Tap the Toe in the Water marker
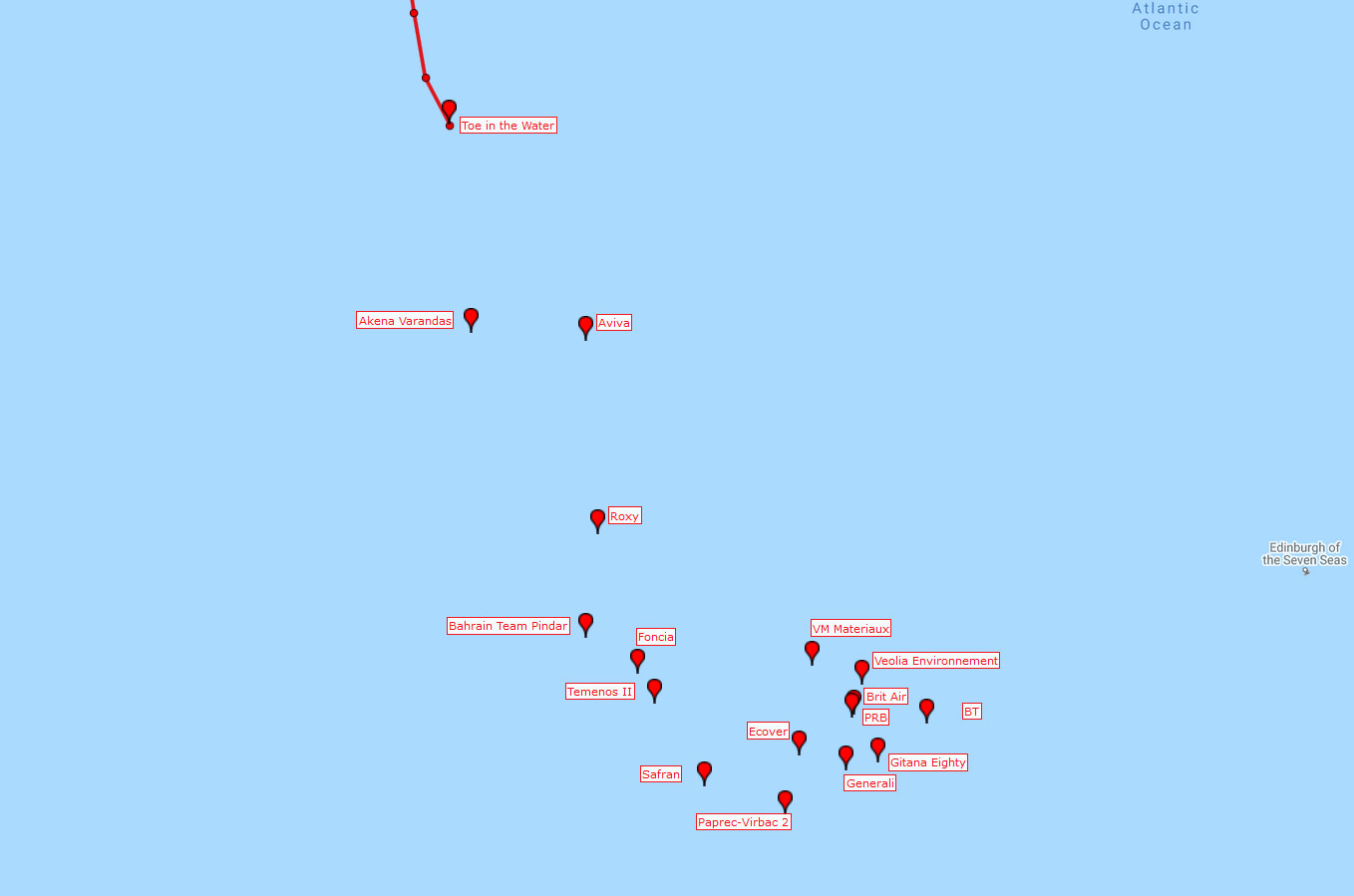 [x=449, y=109]
